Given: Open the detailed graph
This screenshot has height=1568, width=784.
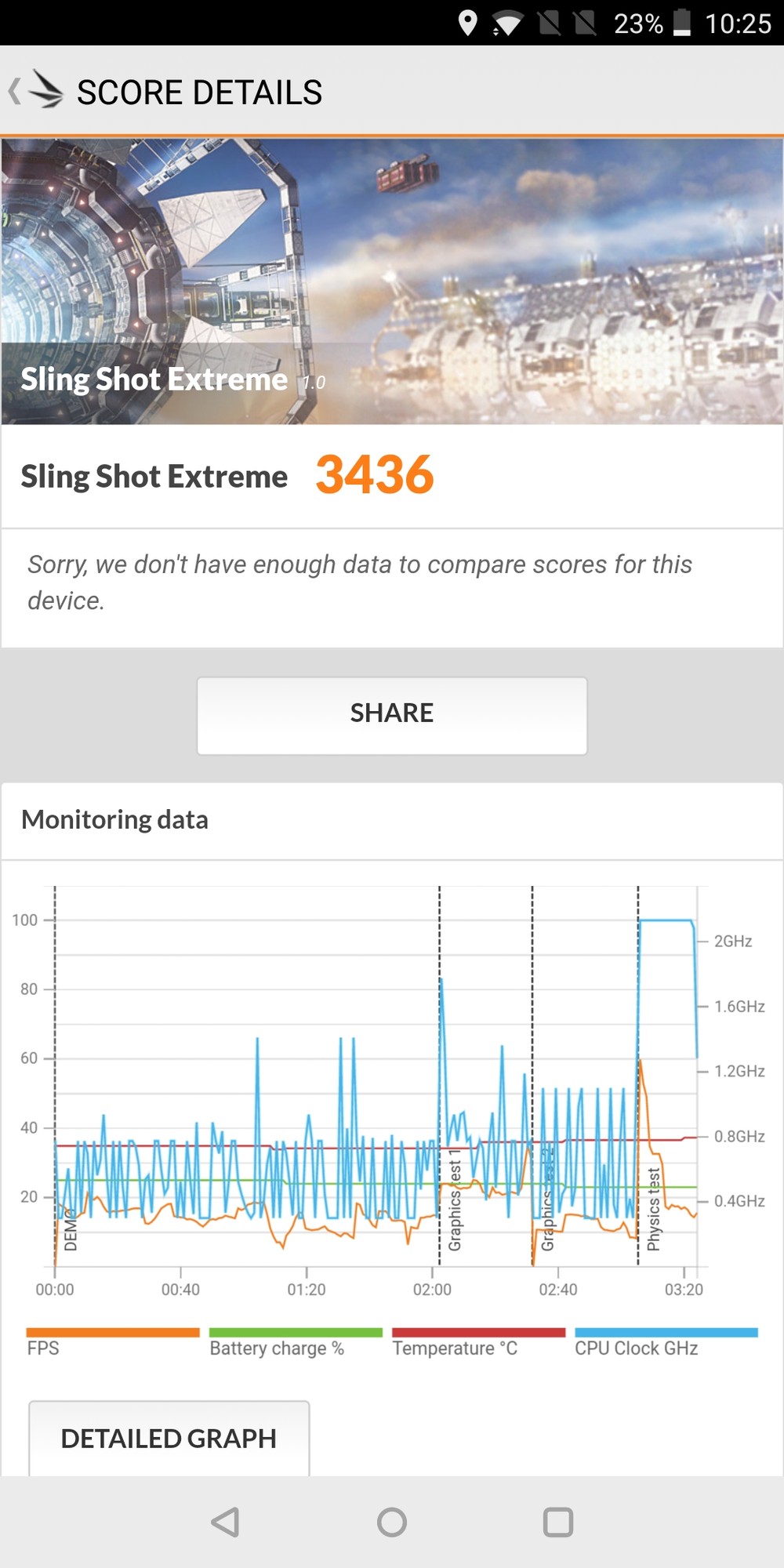Looking at the screenshot, I should 169,1439.
